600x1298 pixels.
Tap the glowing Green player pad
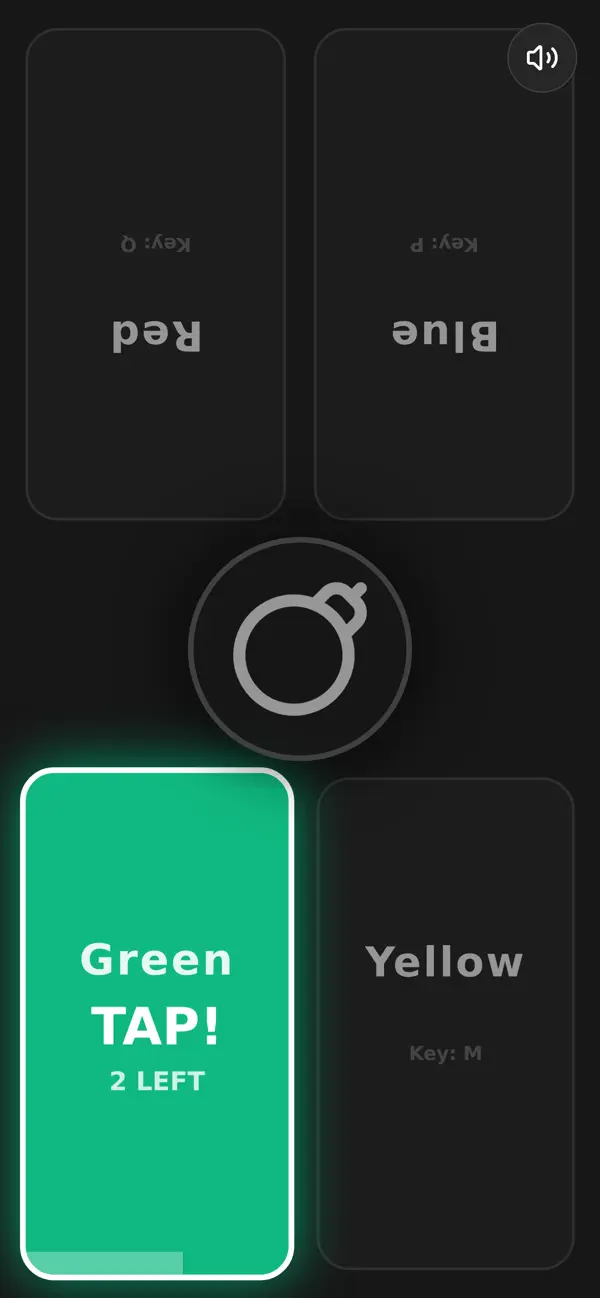157,1024
